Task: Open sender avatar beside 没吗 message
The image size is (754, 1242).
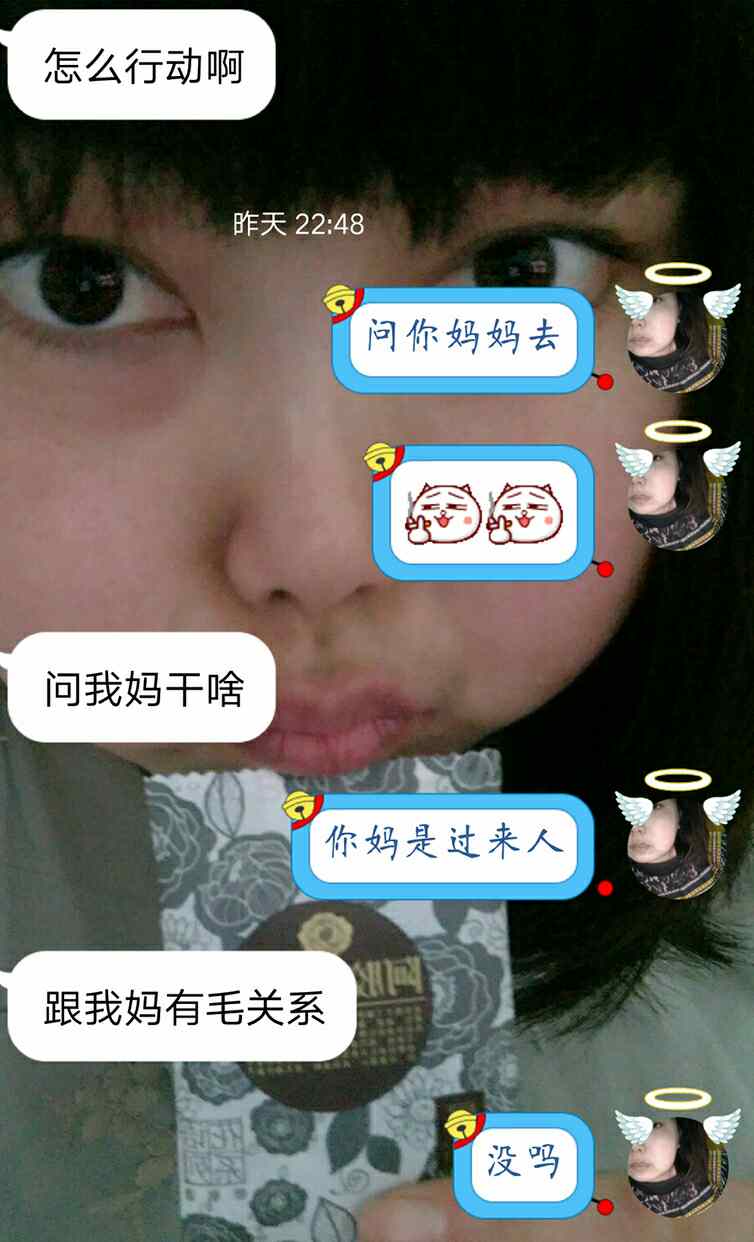Action: [675, 1165]
